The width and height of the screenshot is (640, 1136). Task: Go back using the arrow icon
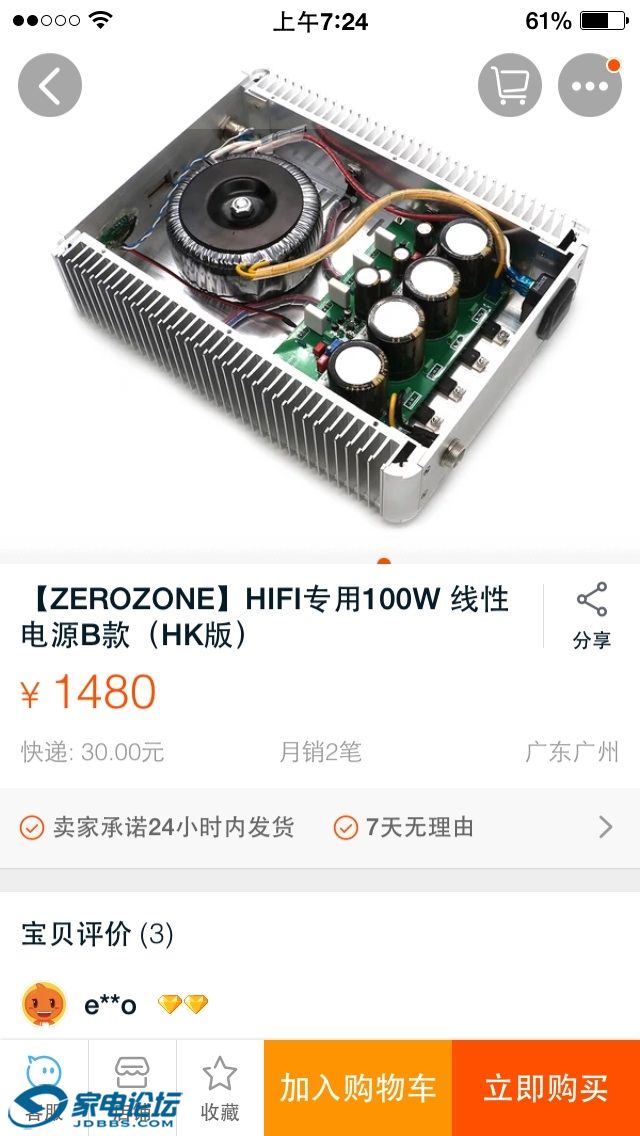49,86
